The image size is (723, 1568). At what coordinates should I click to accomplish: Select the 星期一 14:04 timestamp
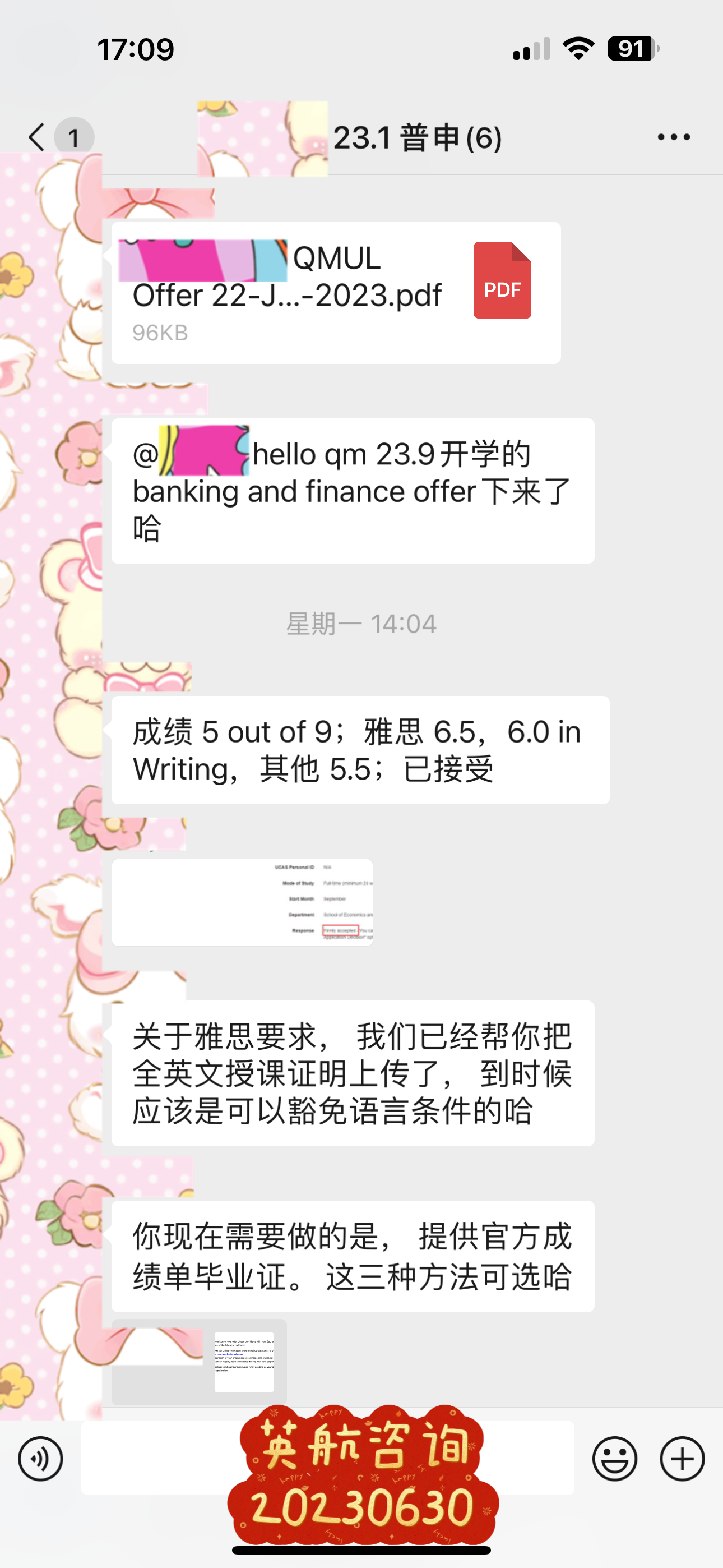[x=361, y=623]
